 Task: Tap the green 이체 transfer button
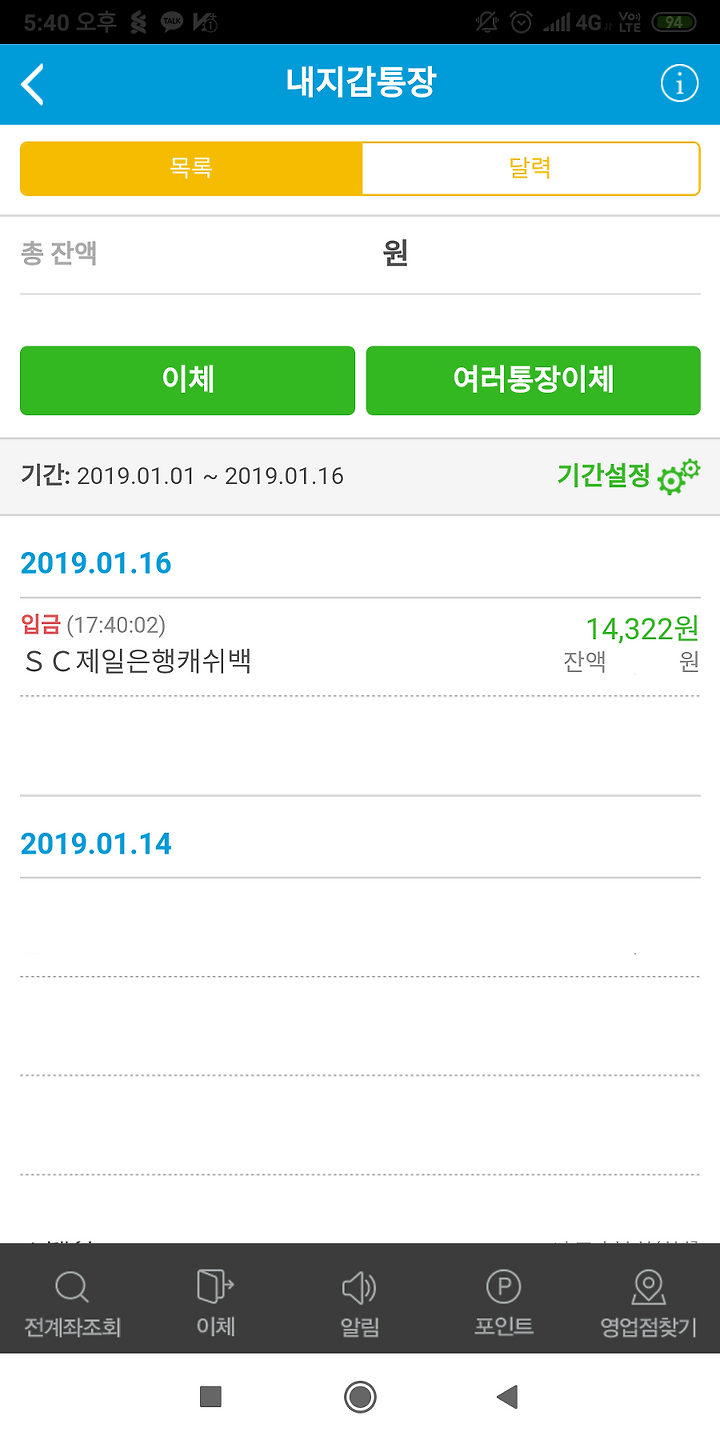[188, 380]
